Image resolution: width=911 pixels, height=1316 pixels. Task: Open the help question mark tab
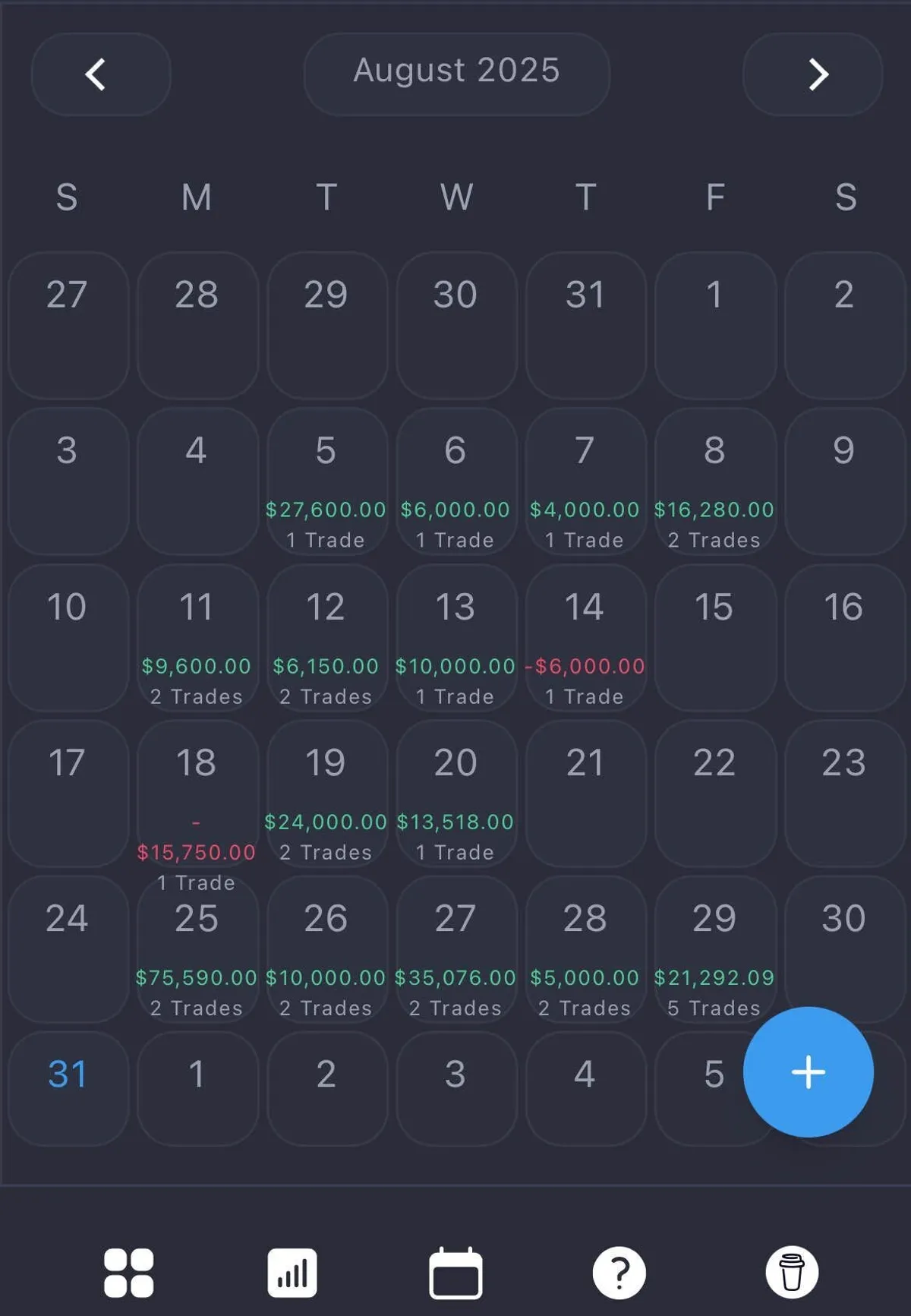619,1273
